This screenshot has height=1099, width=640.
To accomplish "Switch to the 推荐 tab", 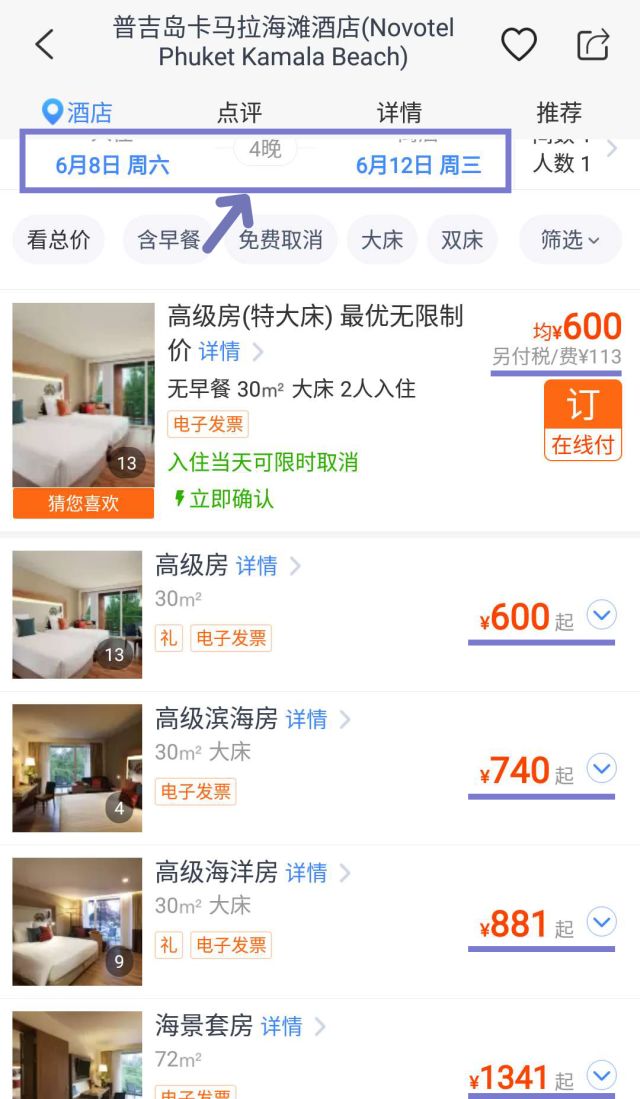I will (558, 112).
